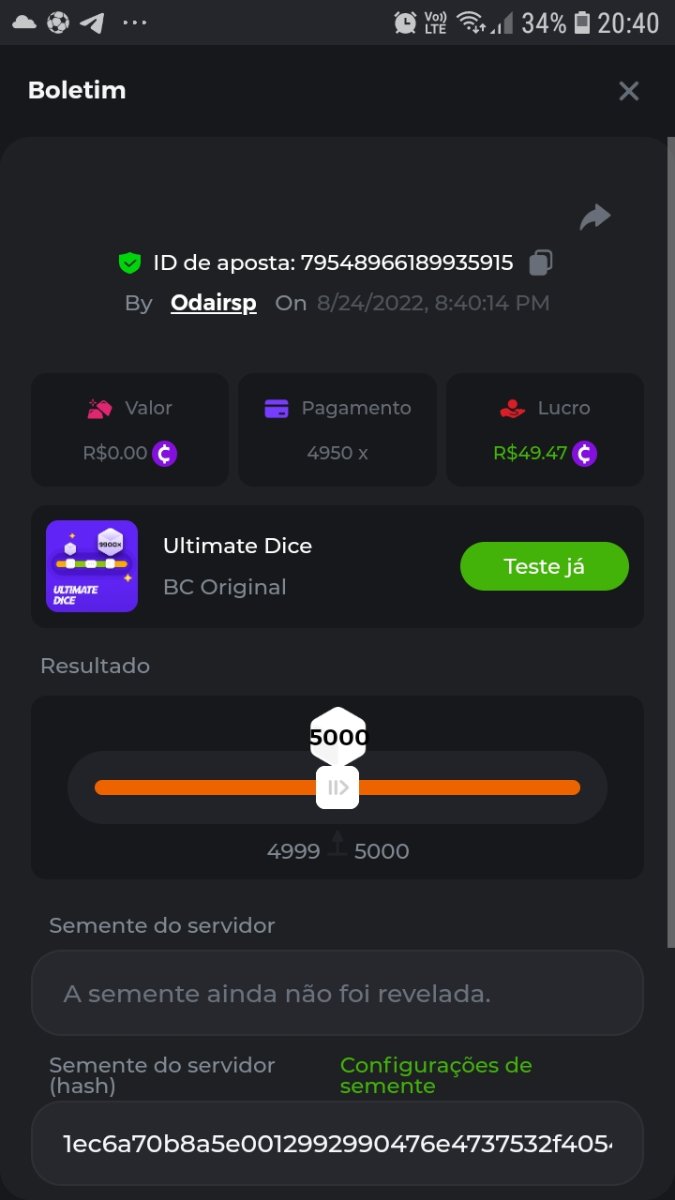This screenshot has height=1200, width=675.
Task: Share this bet slip
Action: [595, 217]
